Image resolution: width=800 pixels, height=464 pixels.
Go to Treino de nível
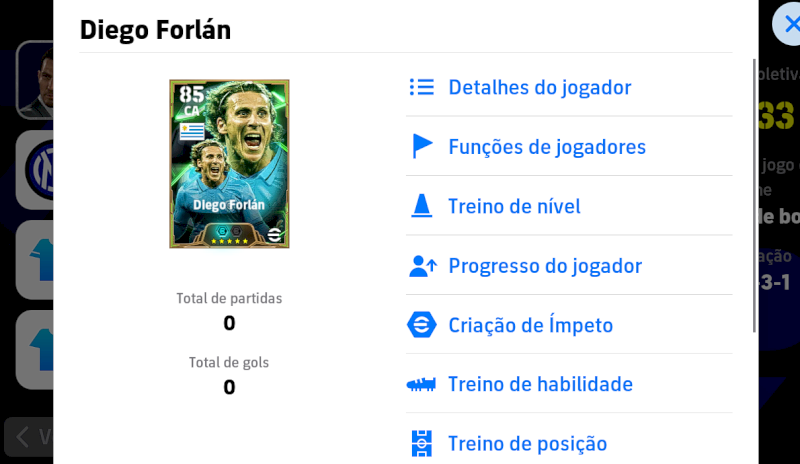click(514, 207)
